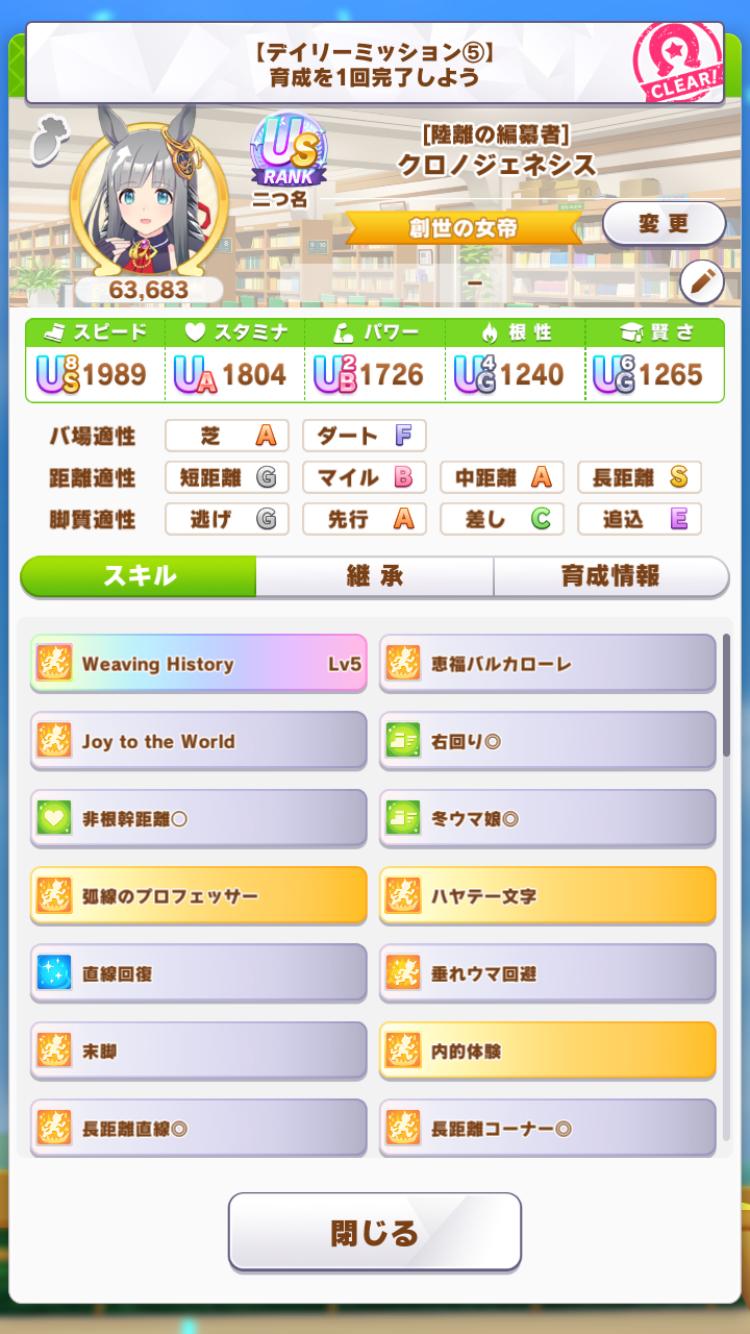The height and width of the screenshot is (1334, 750).
Task: Select the ハヤテ一文字 skill
Action: click(x=548, y=896)
